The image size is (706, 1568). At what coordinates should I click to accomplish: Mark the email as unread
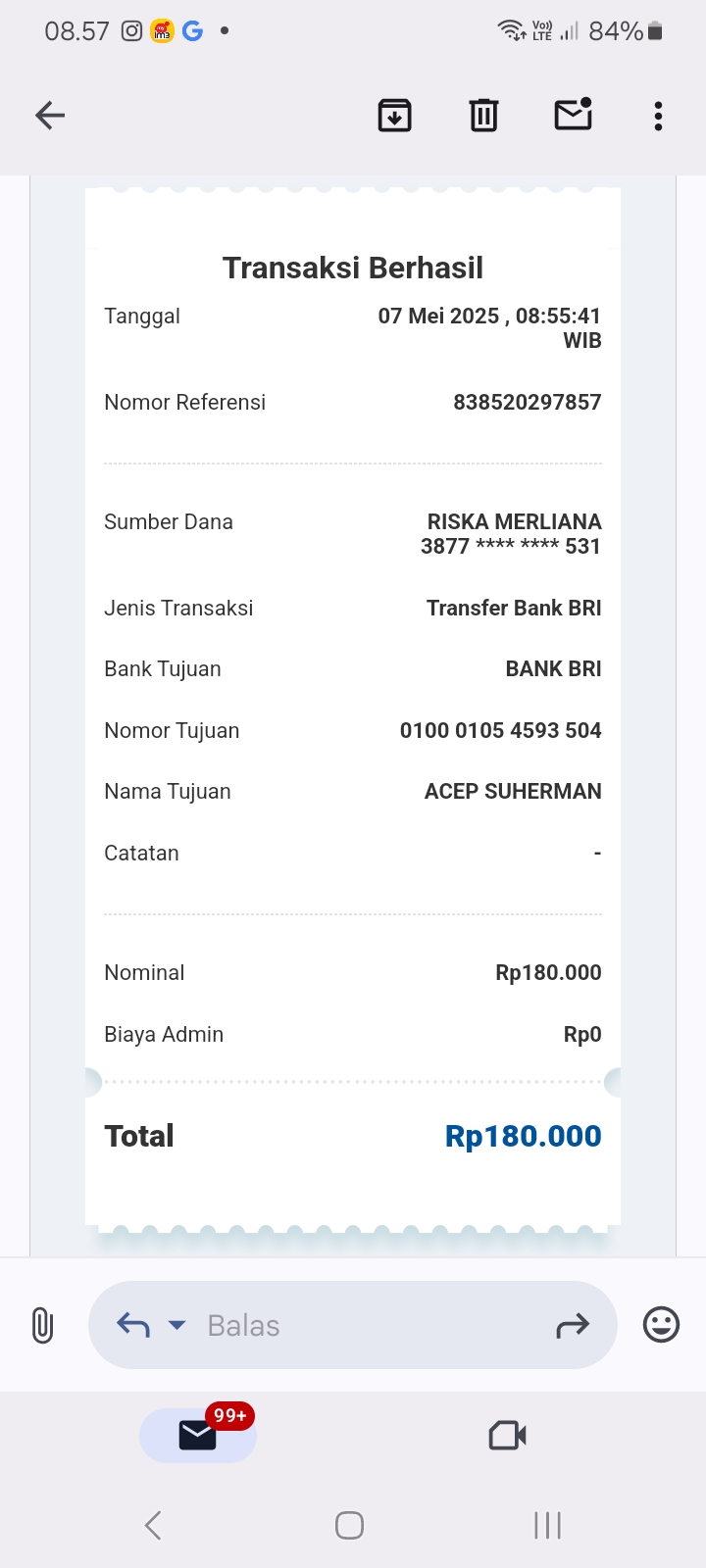click(x=574, y=115)
